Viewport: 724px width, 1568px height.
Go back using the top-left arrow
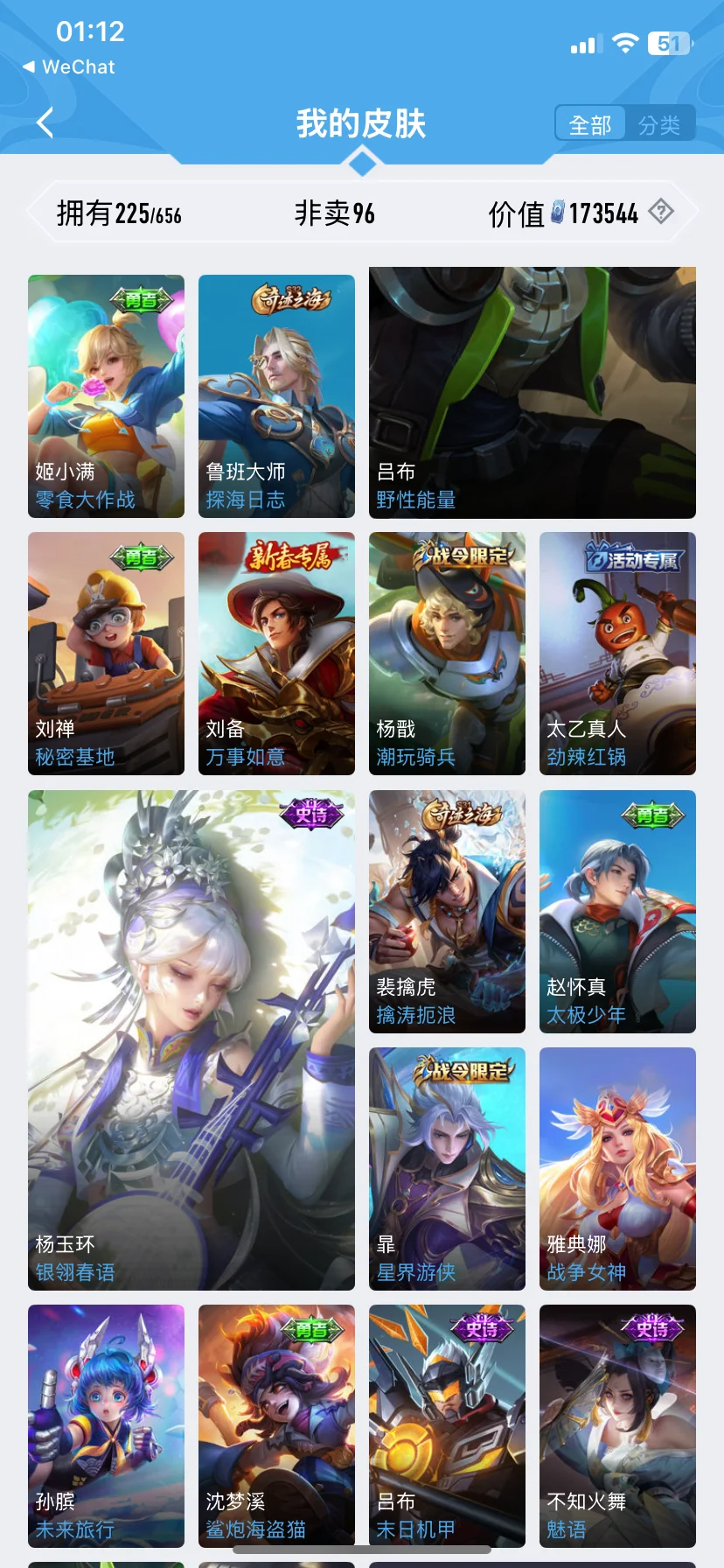45,123
